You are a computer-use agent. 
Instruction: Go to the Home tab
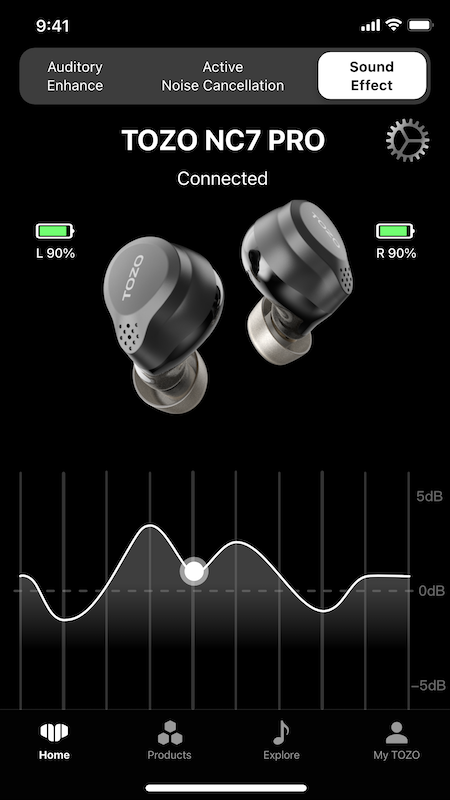(x=54, y=742)
